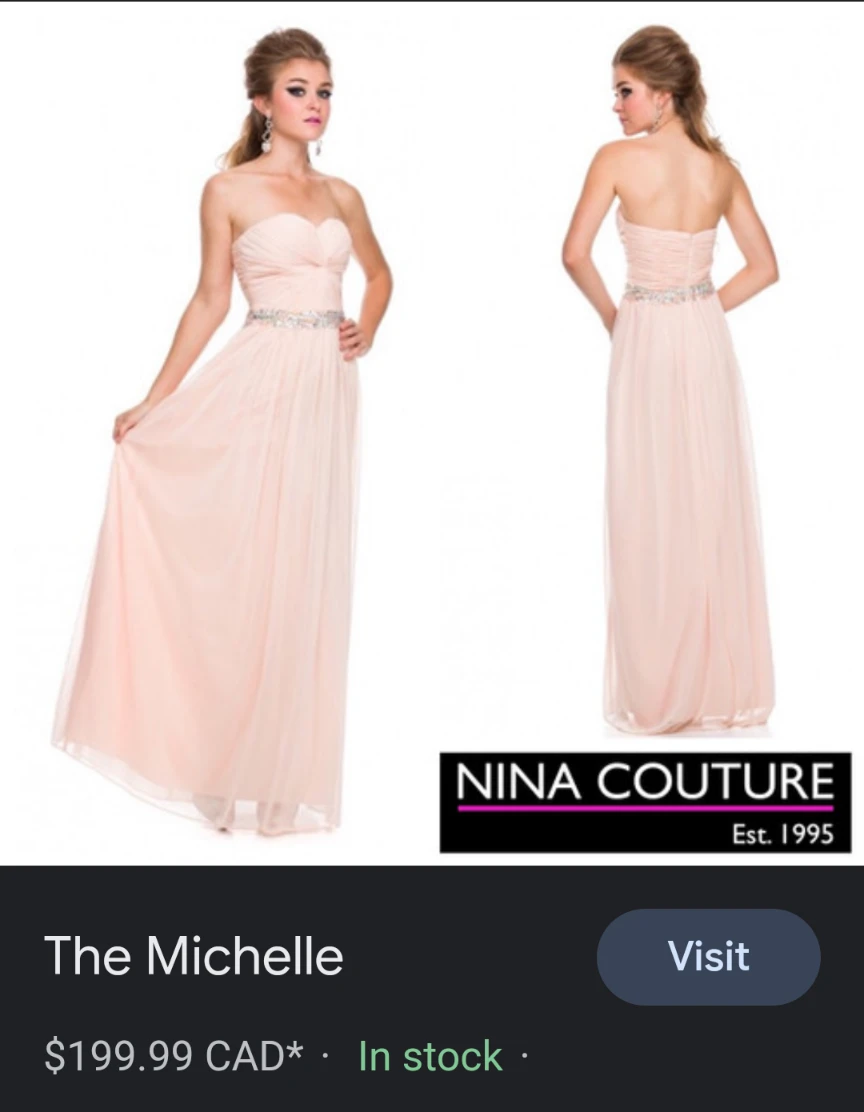The width and height of the screenshot is (864, 1112).
Task: Visit the Nina Couture product page
Action: click(x=708, y=956)
